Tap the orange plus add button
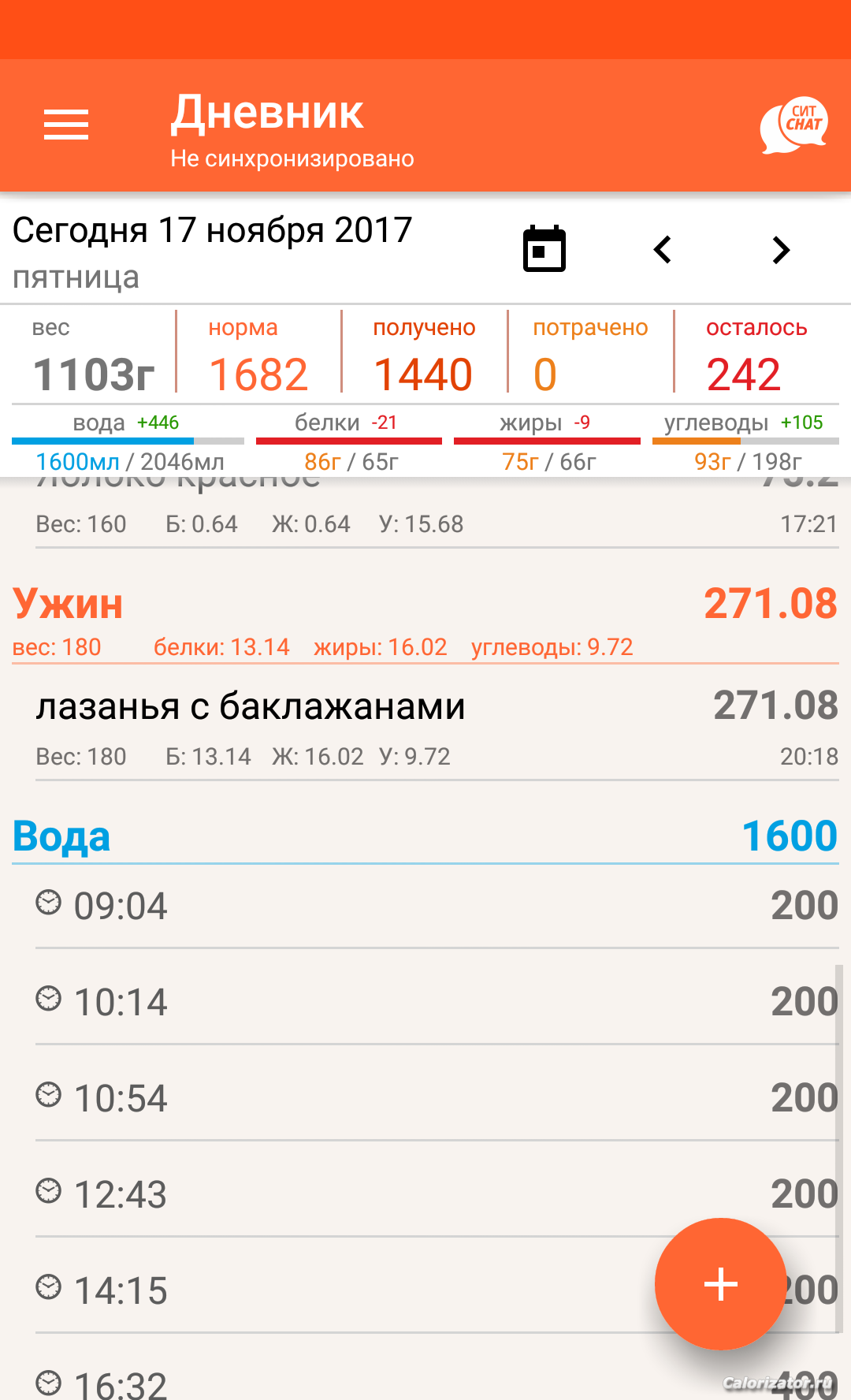 pyautogui.click(x=720, y=1284)
